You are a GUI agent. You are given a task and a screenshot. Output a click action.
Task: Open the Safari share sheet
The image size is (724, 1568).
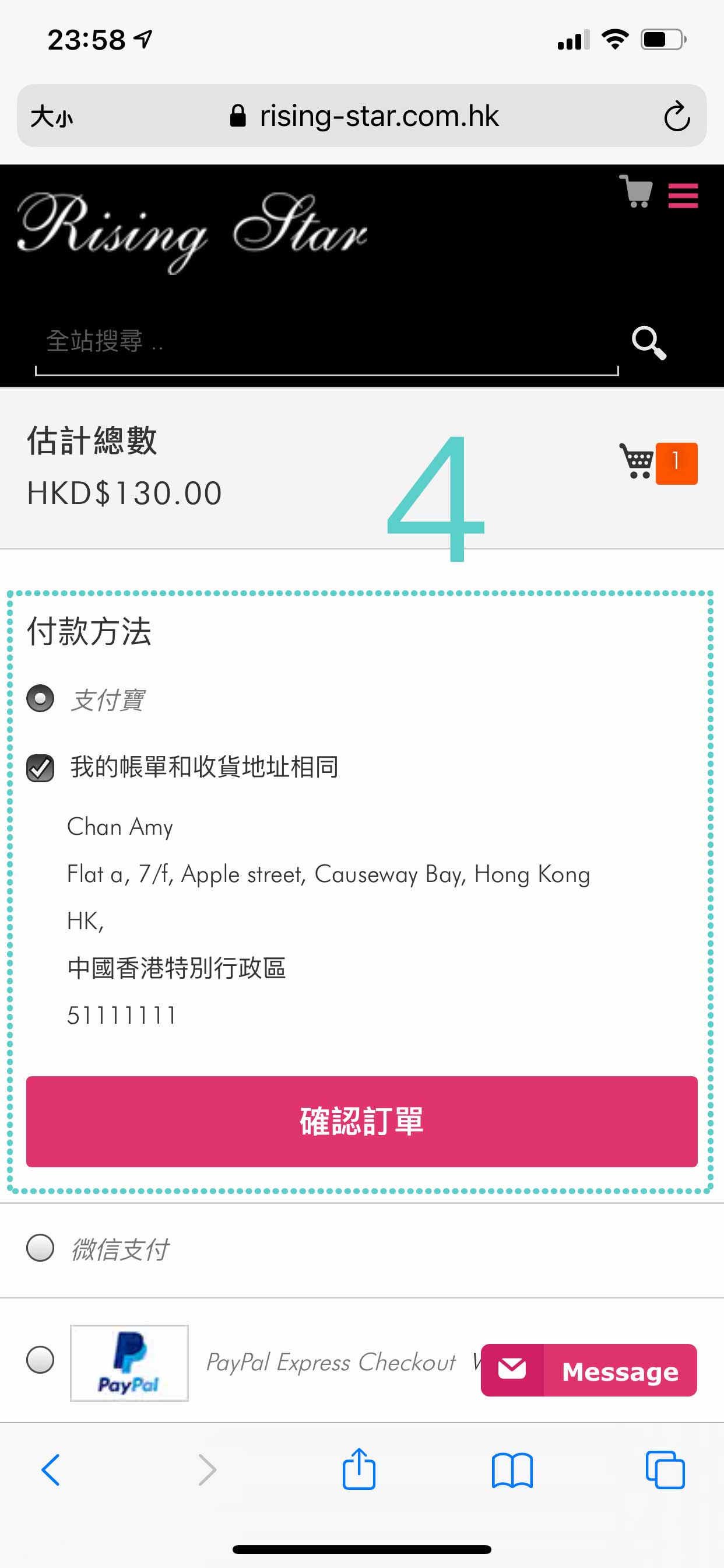click(359, 1469)
